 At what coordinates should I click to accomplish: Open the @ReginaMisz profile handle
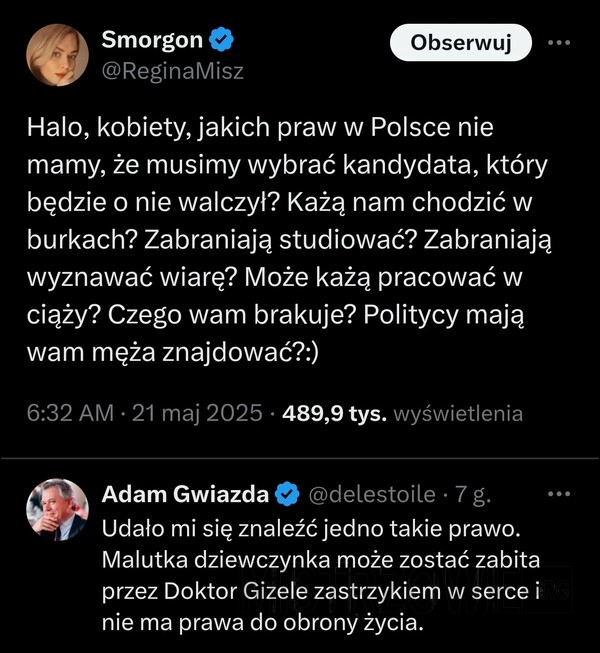coord(172,71)
